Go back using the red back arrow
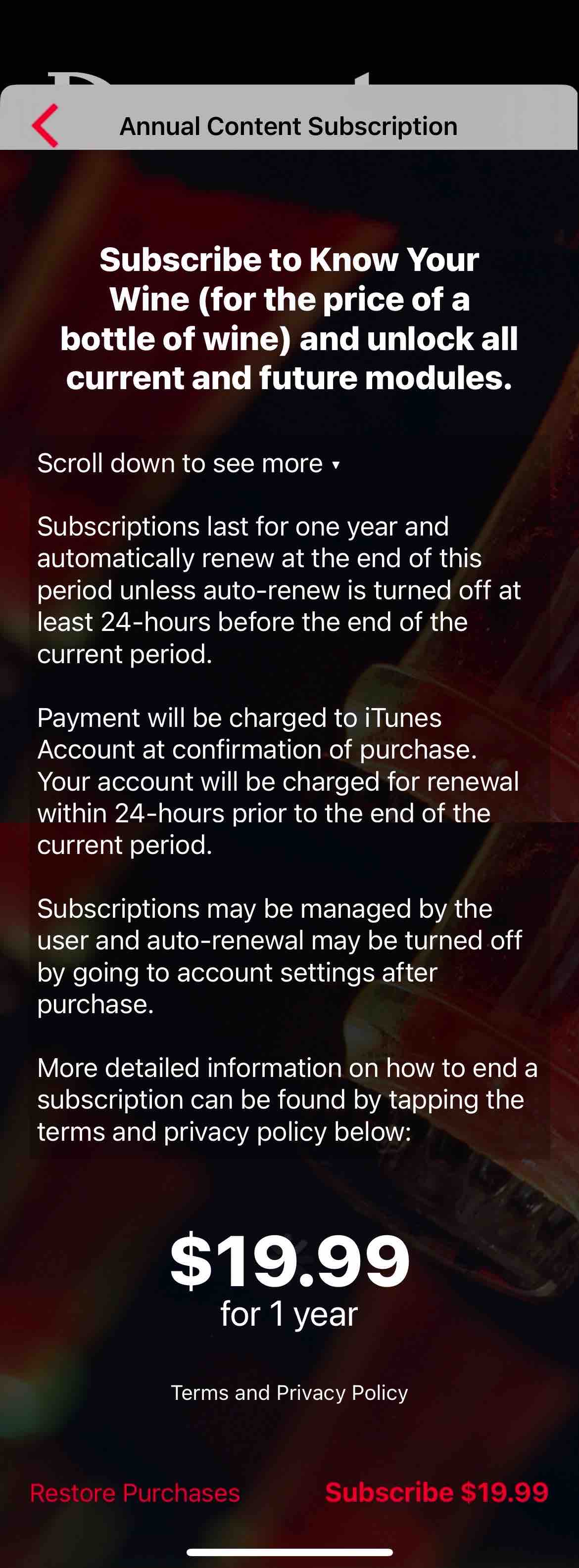The width and height of the screenshot is (579, 1568). (46, 126)
